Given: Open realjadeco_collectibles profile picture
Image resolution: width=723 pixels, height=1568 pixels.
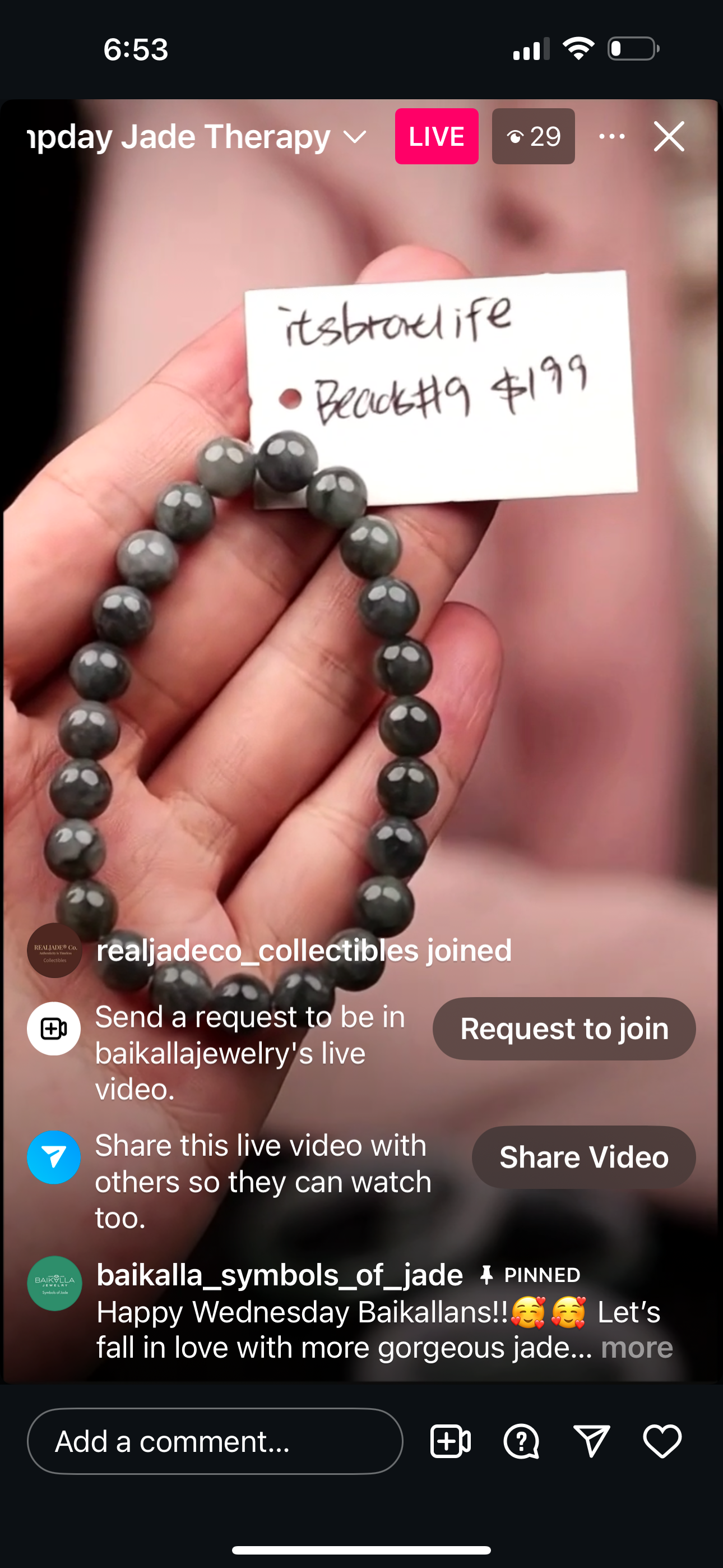Looking at the screenshot, I should (55, 951).
